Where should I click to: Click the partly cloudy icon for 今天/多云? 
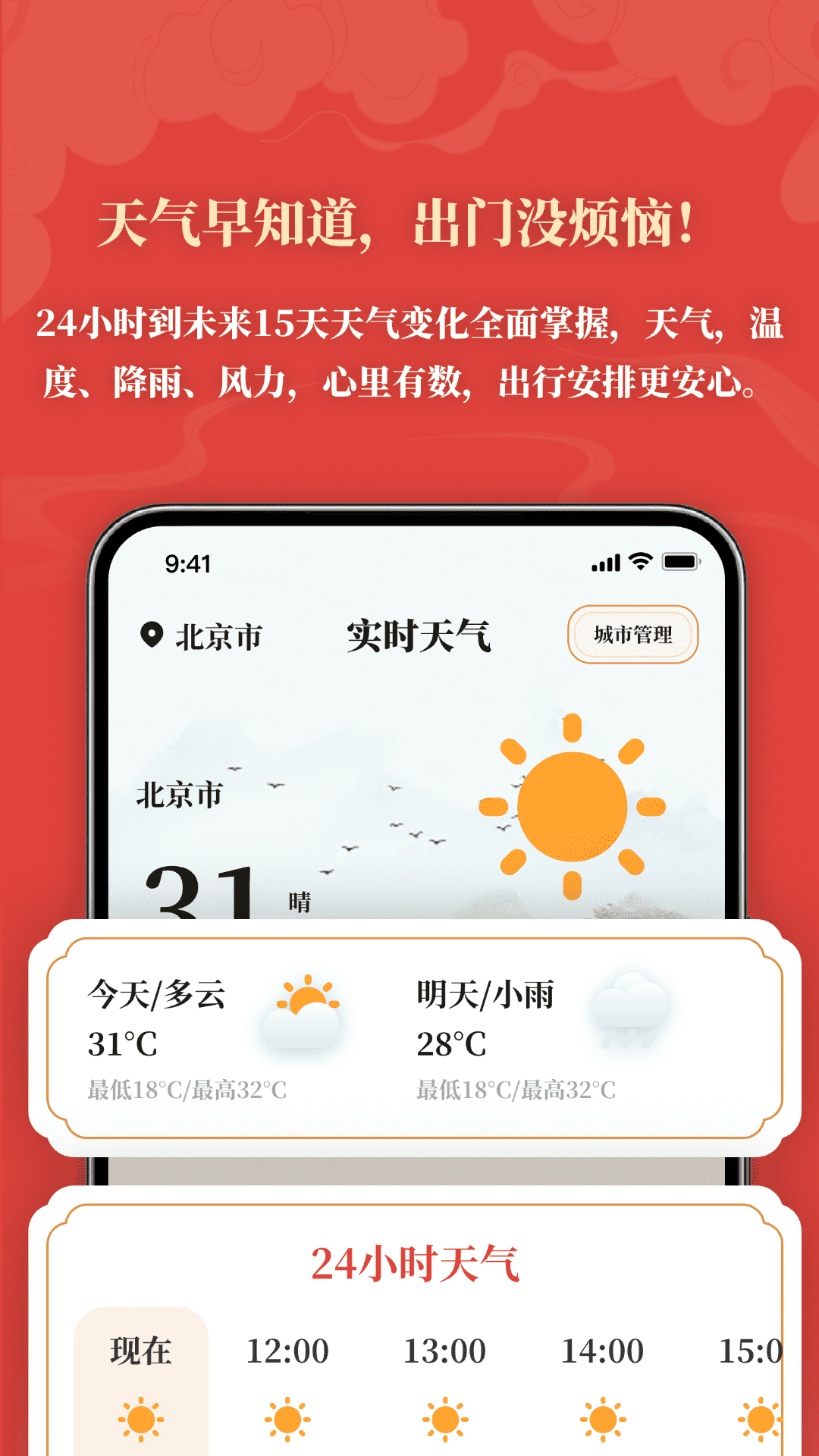[306, 1012]
